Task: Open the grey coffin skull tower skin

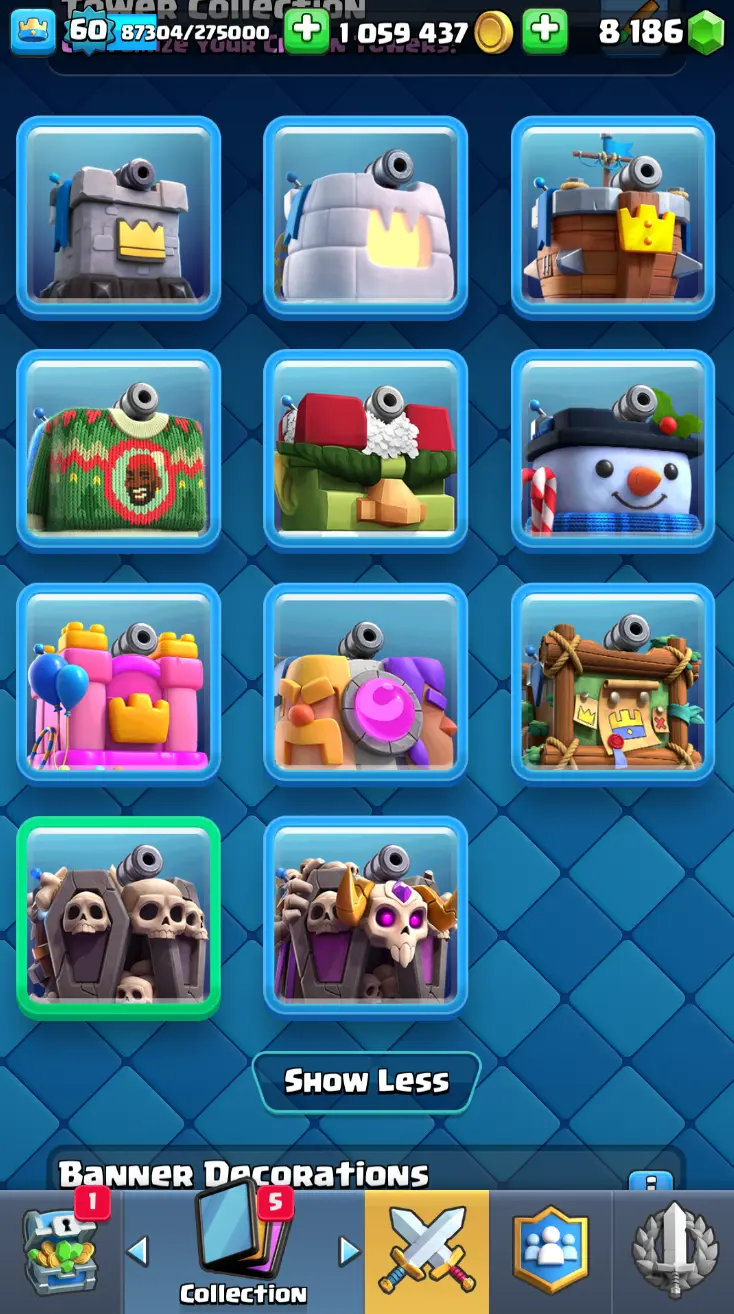Action: point(118,917)
